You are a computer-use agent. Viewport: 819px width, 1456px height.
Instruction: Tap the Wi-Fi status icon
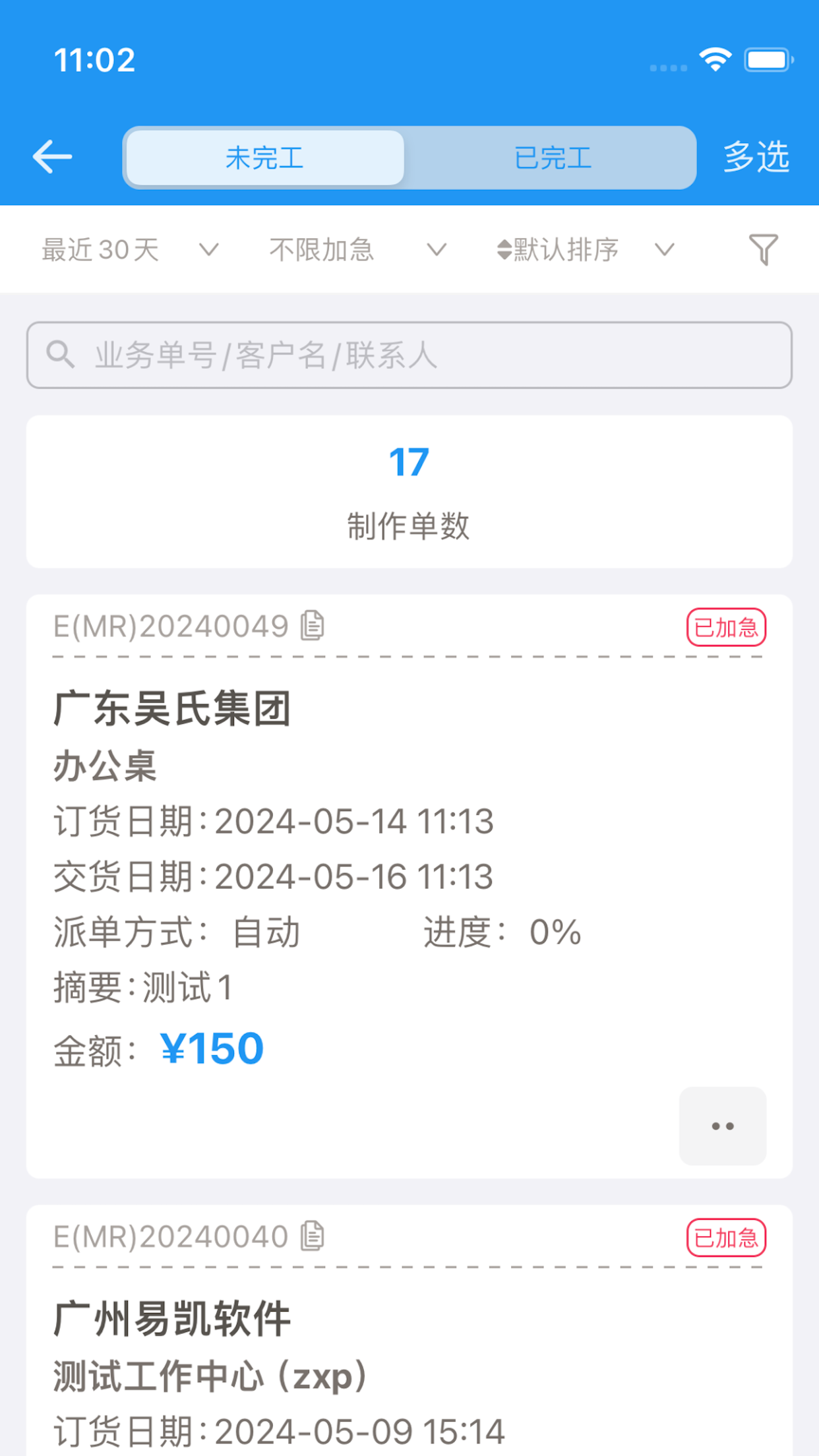(x=715, y=58)
